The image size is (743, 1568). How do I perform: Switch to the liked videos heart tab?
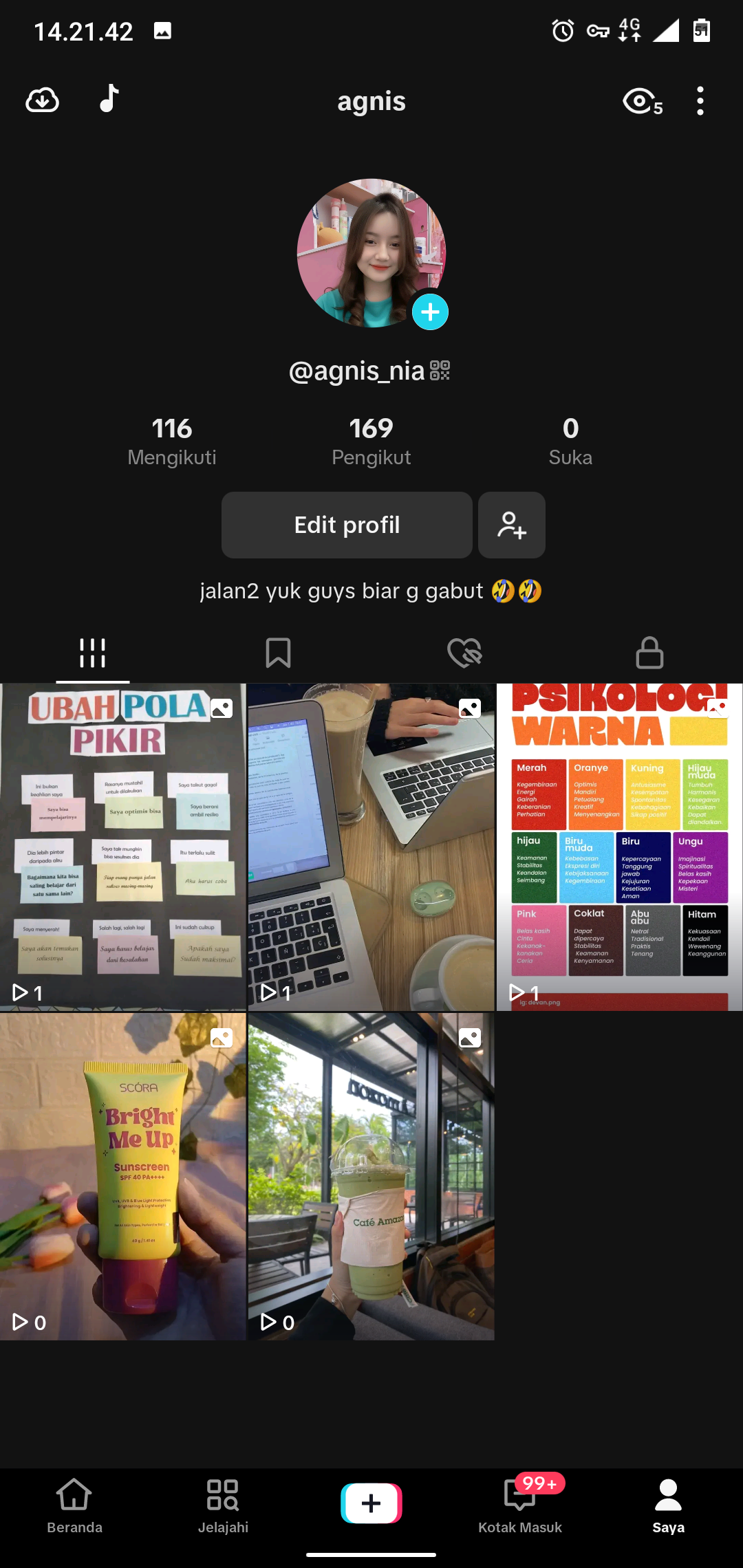pyautogui.click(x=464, y=653)
